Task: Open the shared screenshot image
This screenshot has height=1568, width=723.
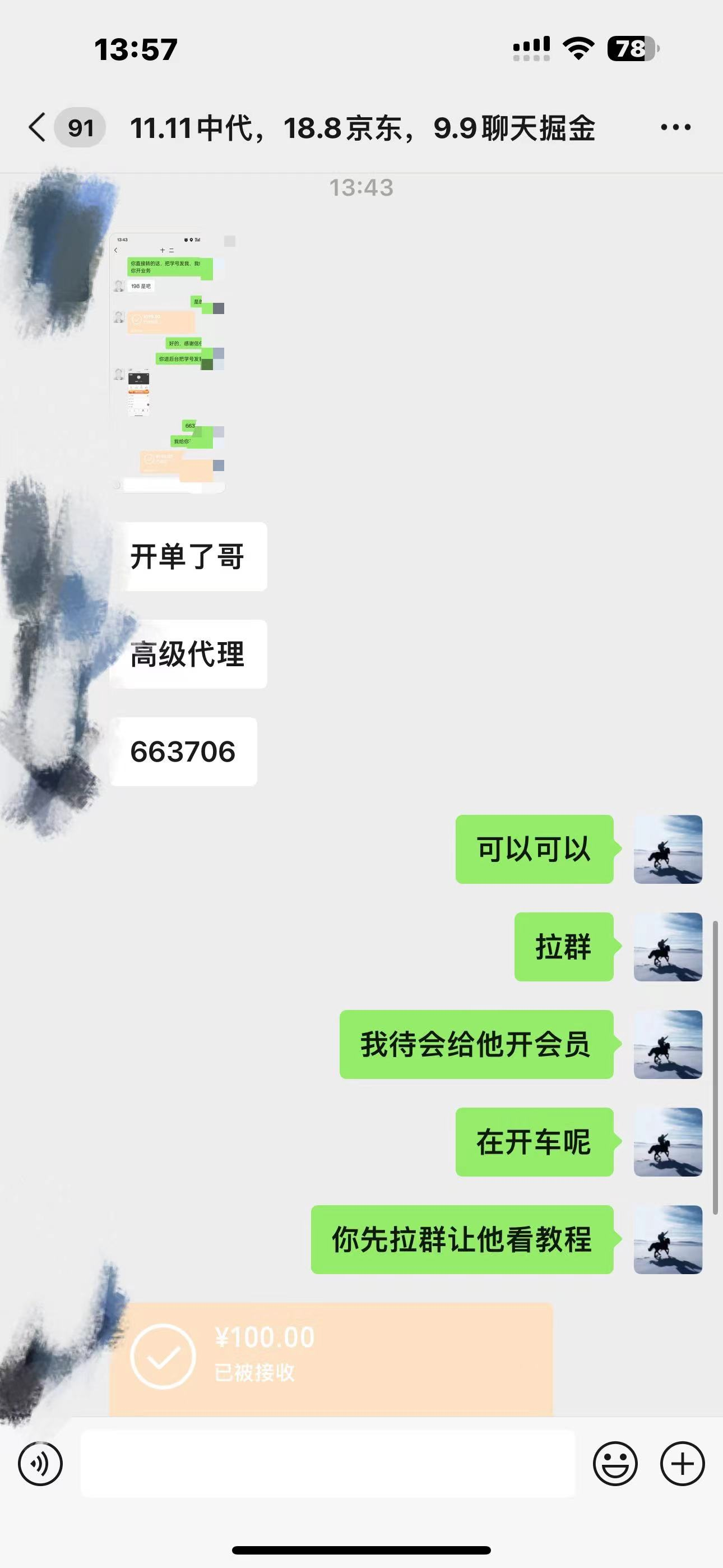Action: tap(168, 363)
